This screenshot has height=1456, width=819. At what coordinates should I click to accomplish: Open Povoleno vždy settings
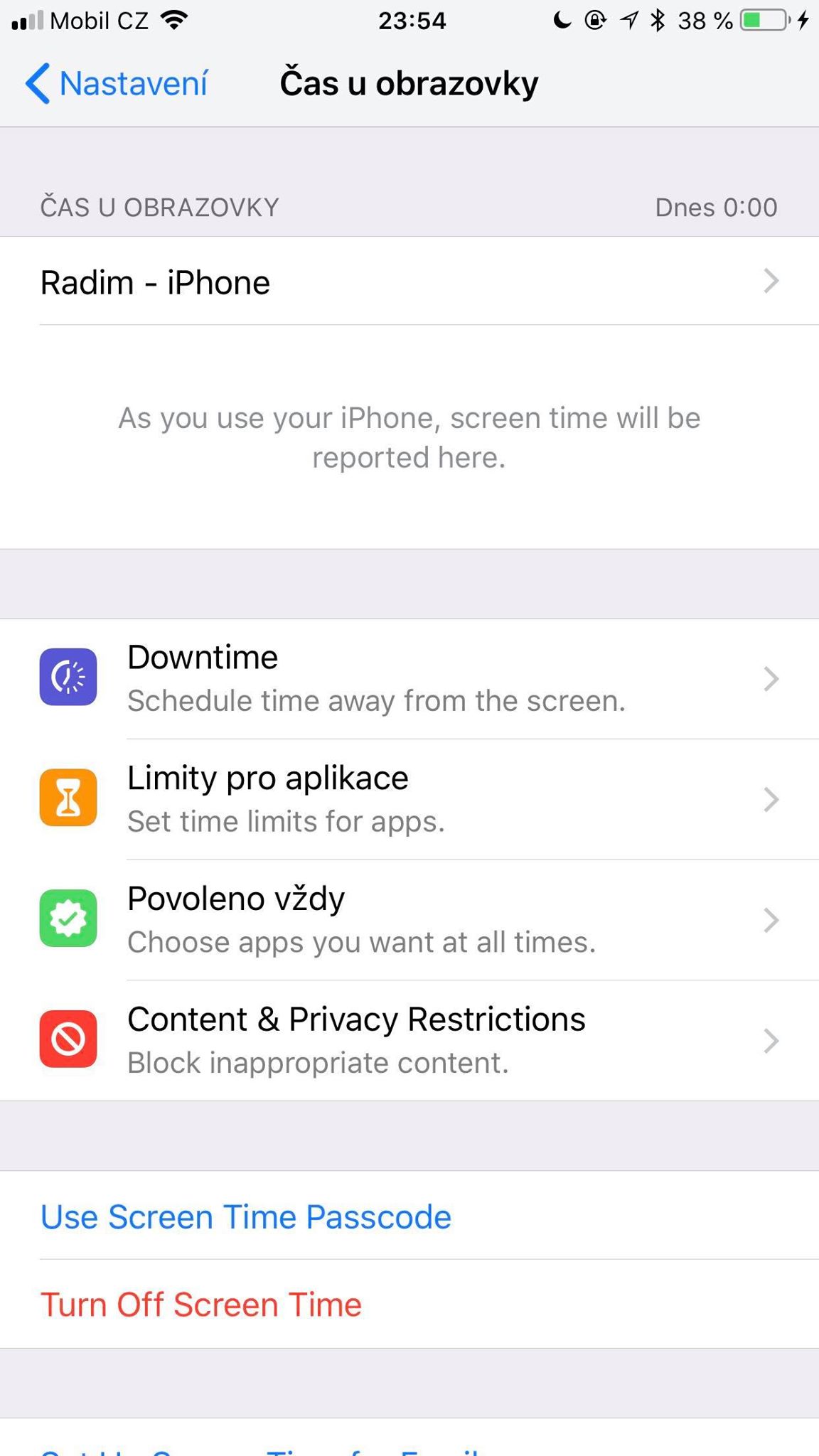pos(409,920)
